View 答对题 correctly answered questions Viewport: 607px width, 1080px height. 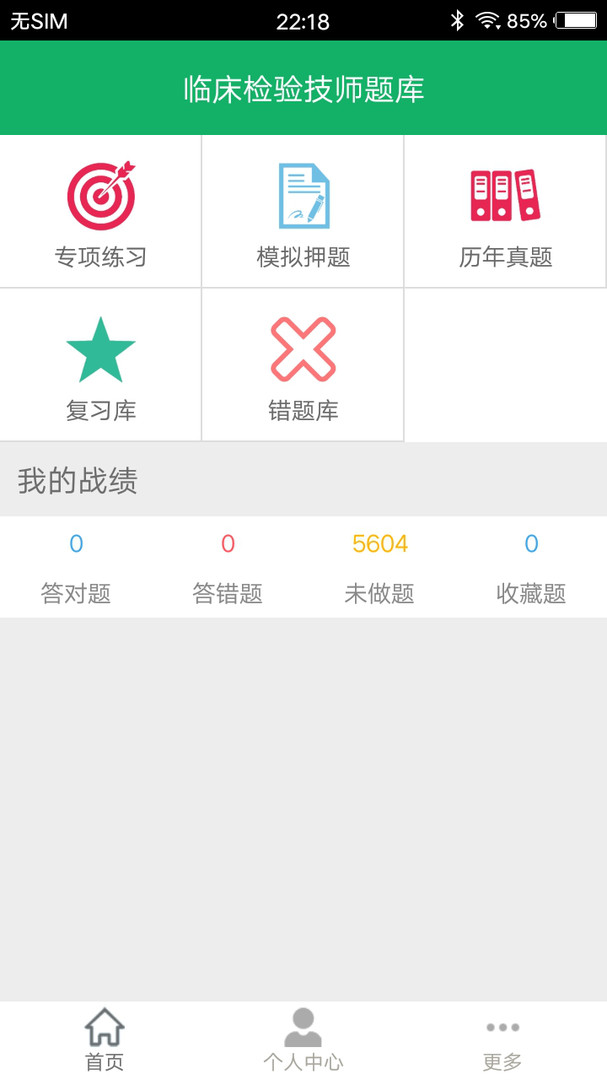click(76, 568)
